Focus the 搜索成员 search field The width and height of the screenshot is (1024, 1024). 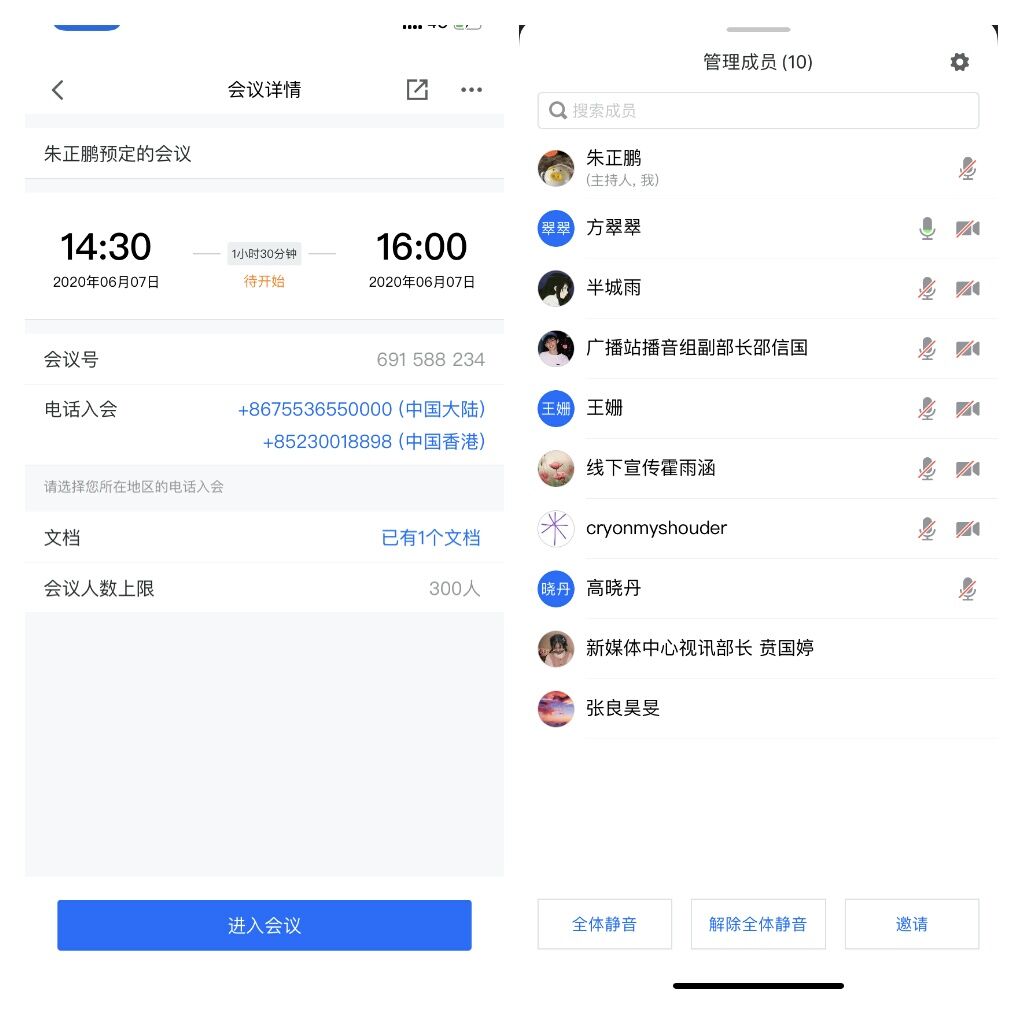tap(758, 111)
